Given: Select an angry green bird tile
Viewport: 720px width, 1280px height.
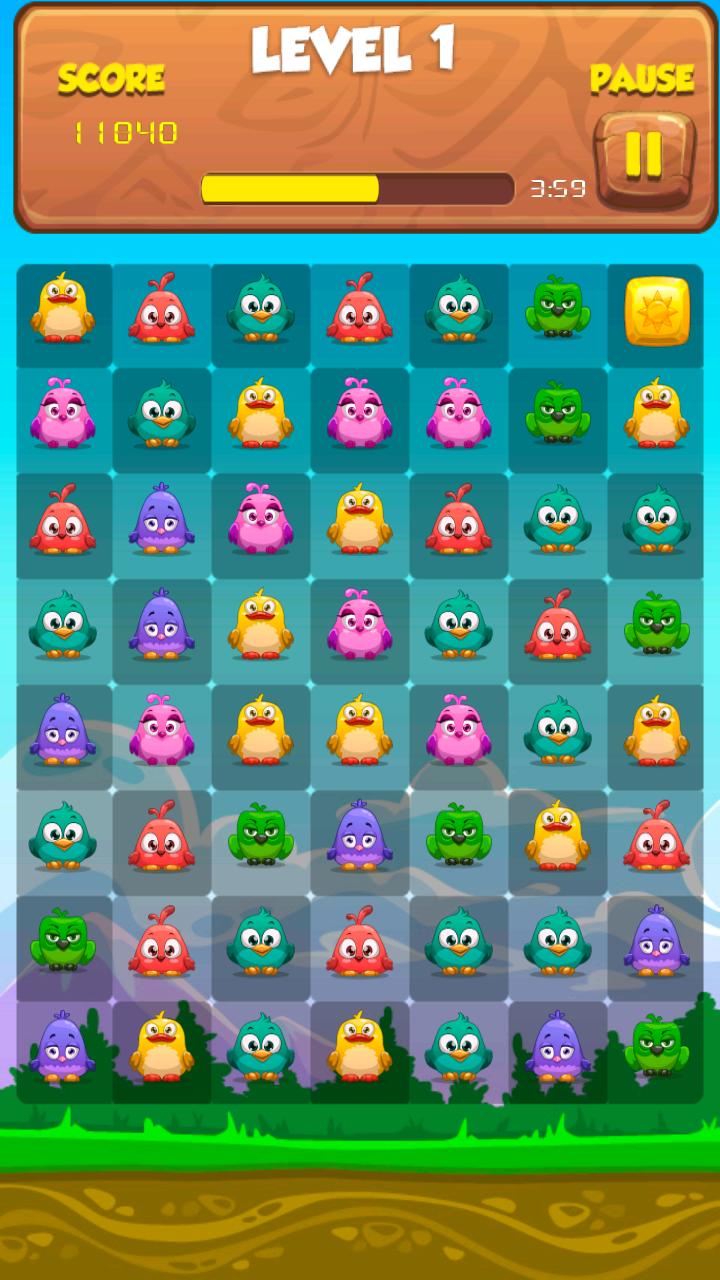Looking at the screenshot, I should 556,310.
